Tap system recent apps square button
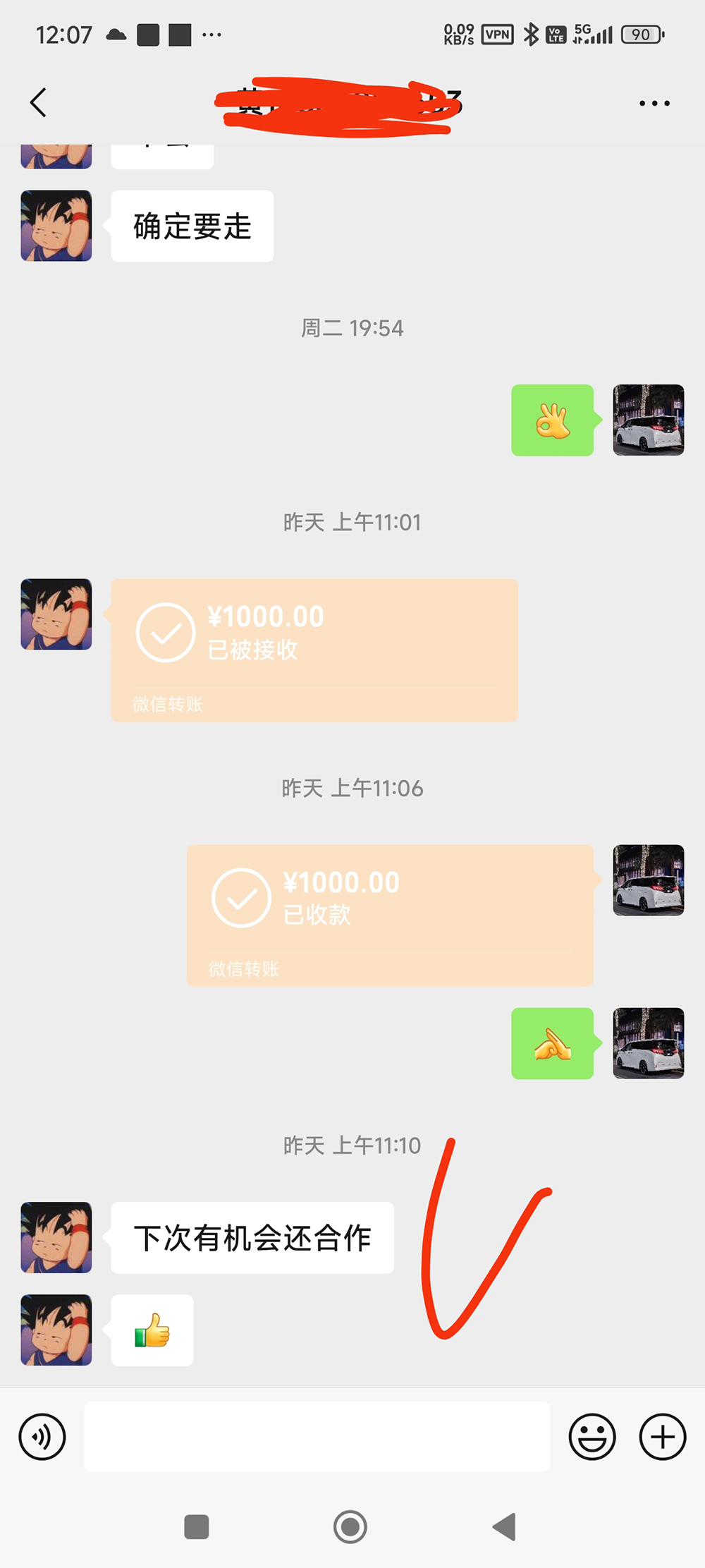 (x=197, y=1527)
